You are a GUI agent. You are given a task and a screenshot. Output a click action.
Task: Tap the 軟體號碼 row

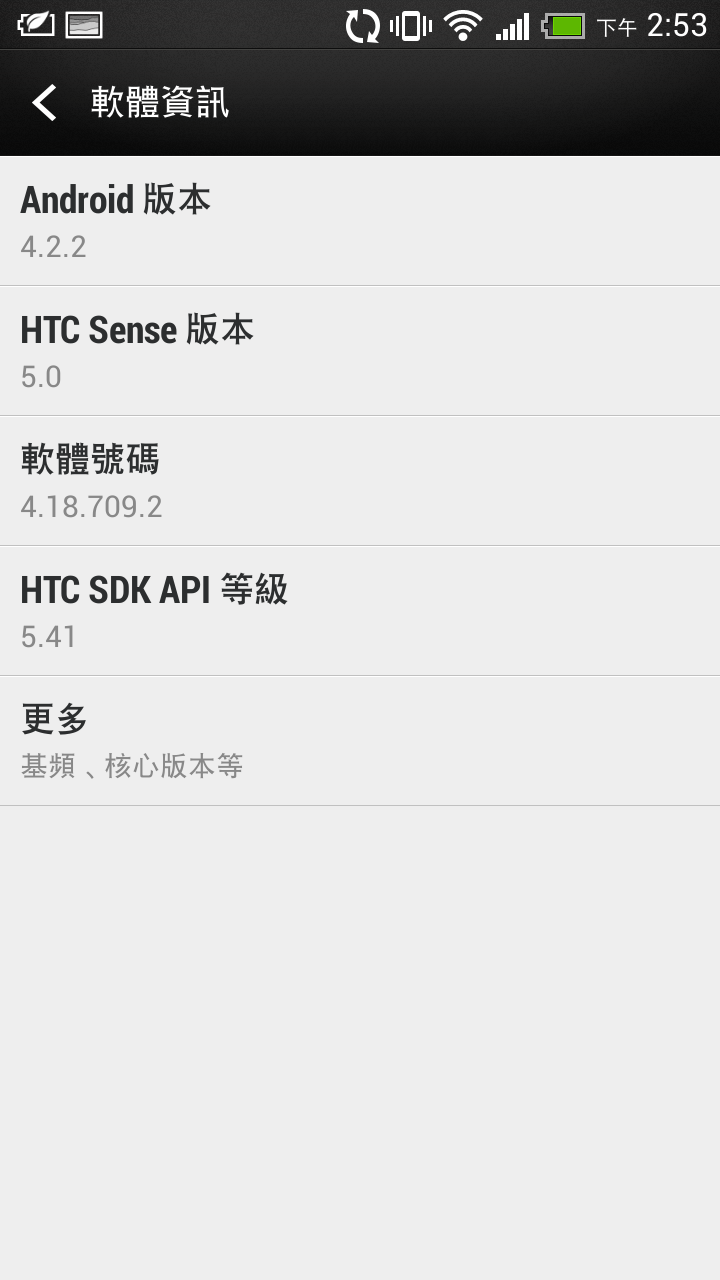coord(360,481)
